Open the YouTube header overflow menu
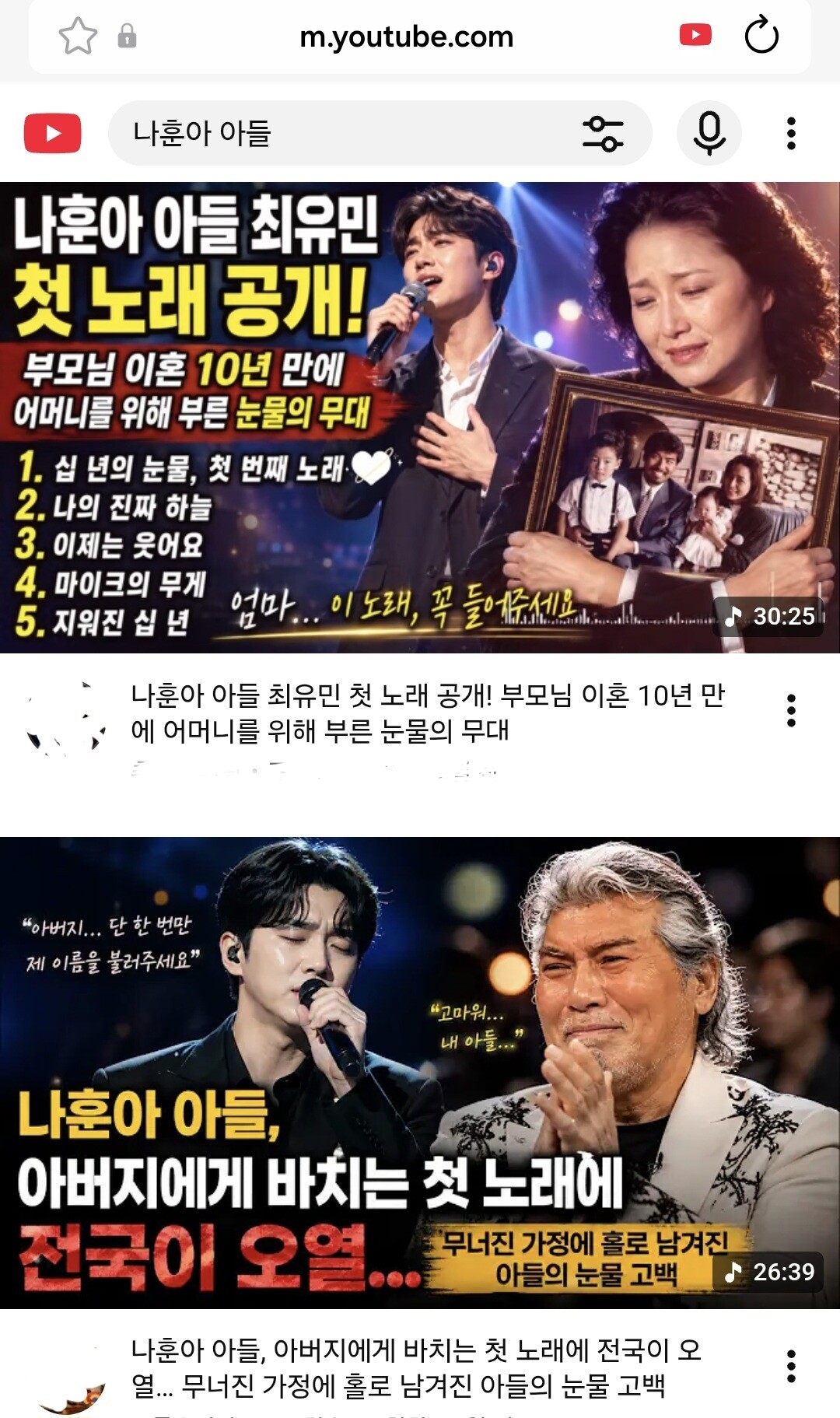 point(791,133)
